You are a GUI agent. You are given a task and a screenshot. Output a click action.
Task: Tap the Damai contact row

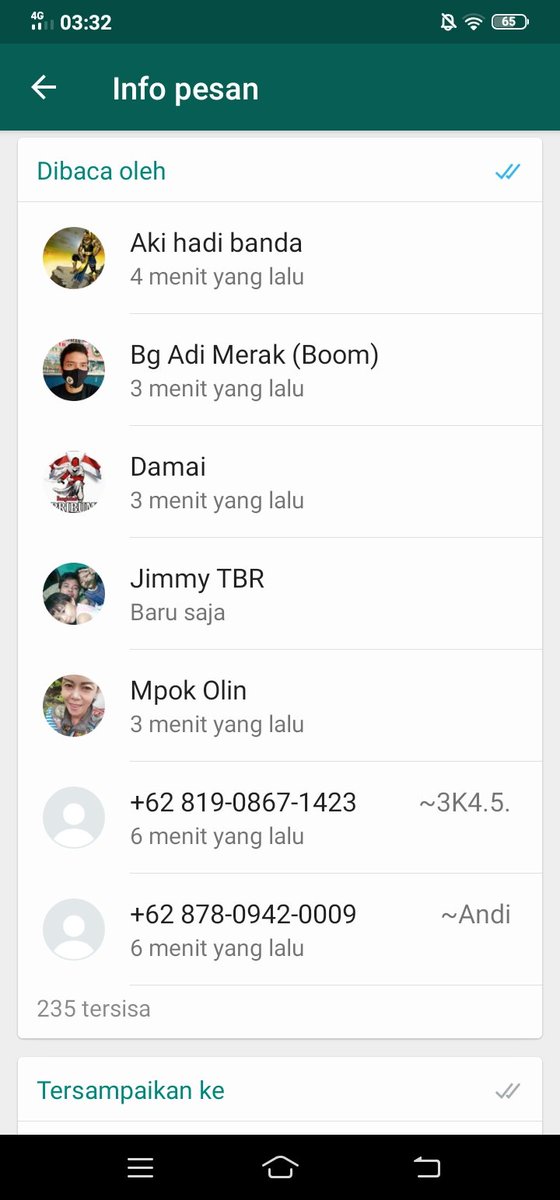click(x=280, y=482)
